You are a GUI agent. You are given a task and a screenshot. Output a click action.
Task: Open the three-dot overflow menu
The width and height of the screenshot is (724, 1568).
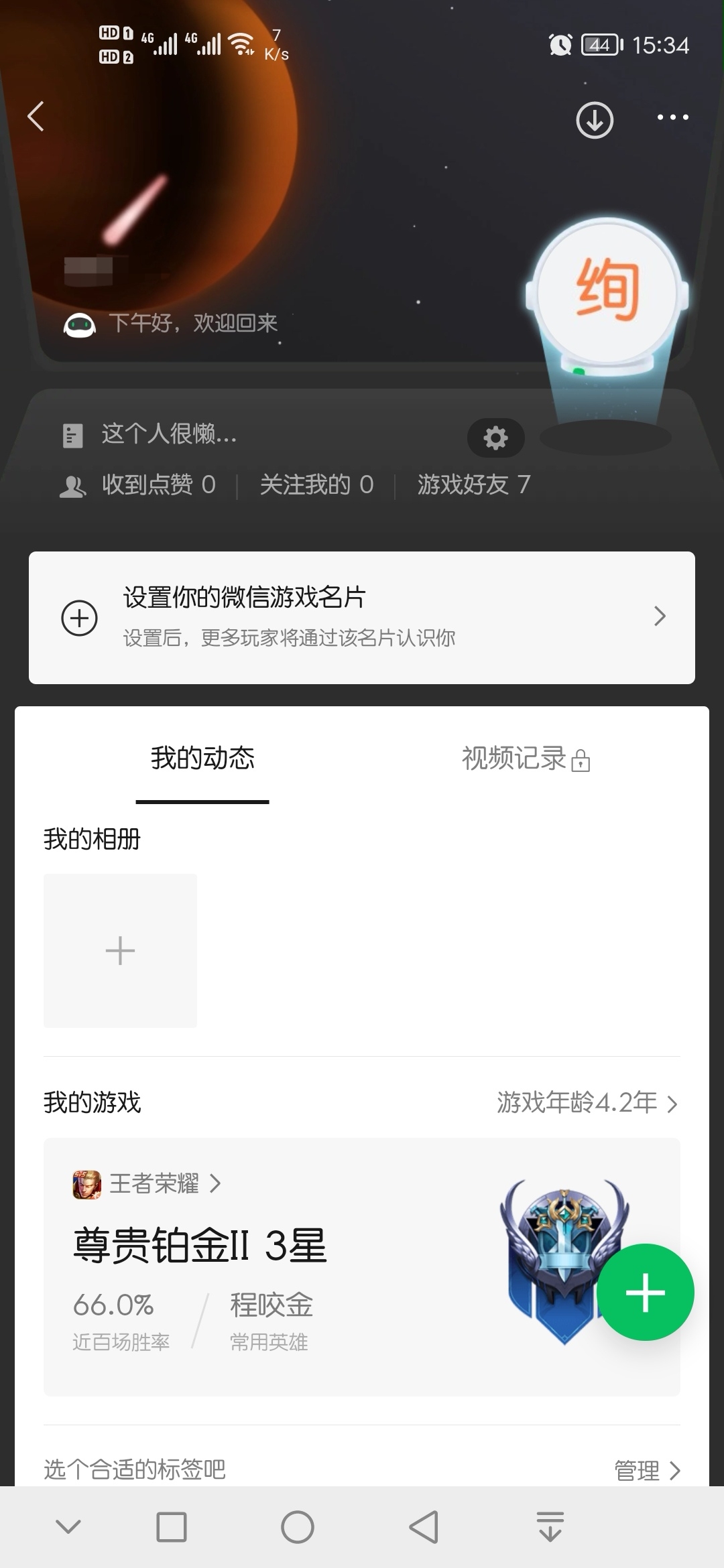point(672,117)
